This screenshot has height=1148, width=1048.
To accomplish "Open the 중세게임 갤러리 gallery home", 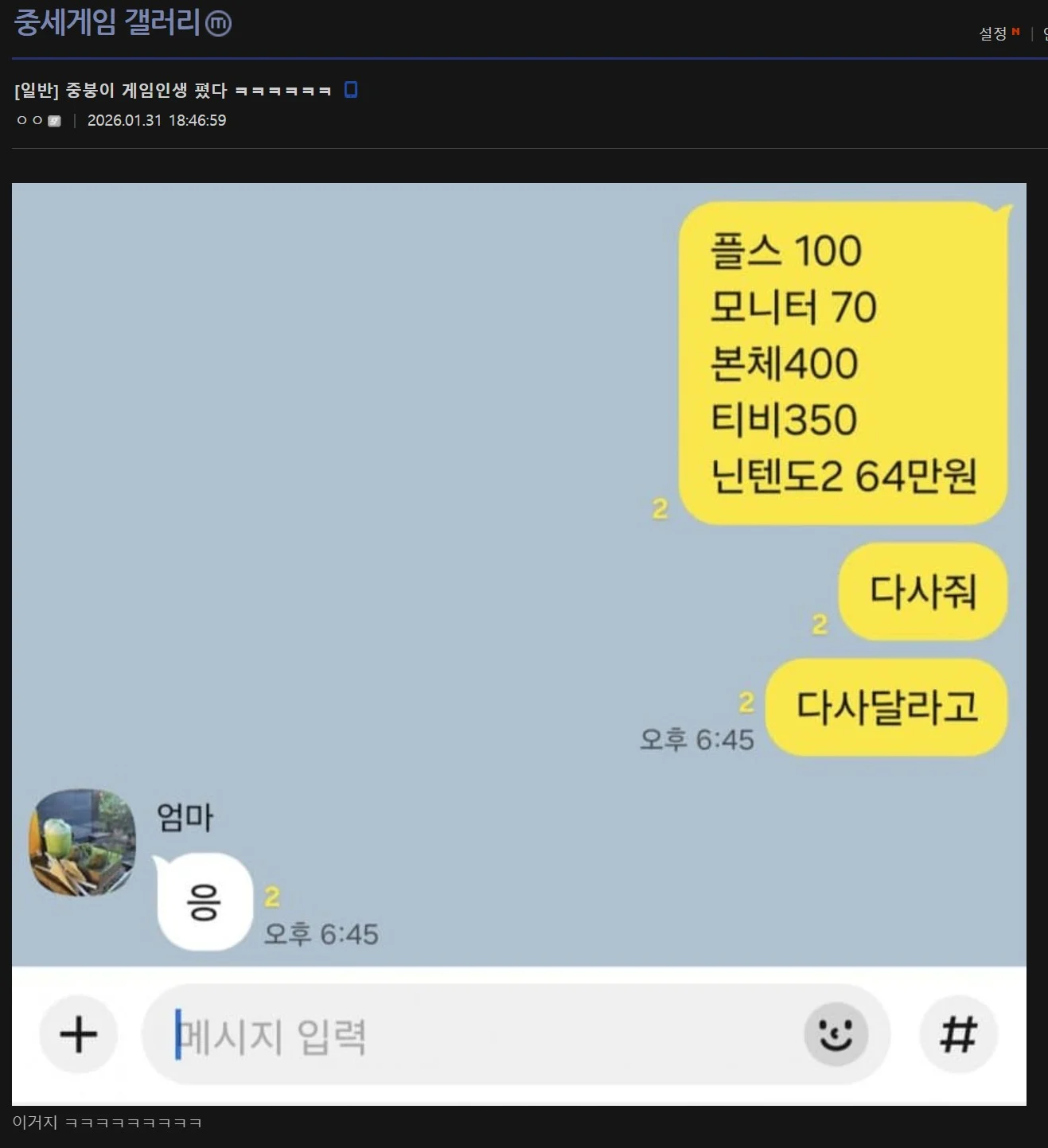I will pyautogui.click(x=107, y=22).
